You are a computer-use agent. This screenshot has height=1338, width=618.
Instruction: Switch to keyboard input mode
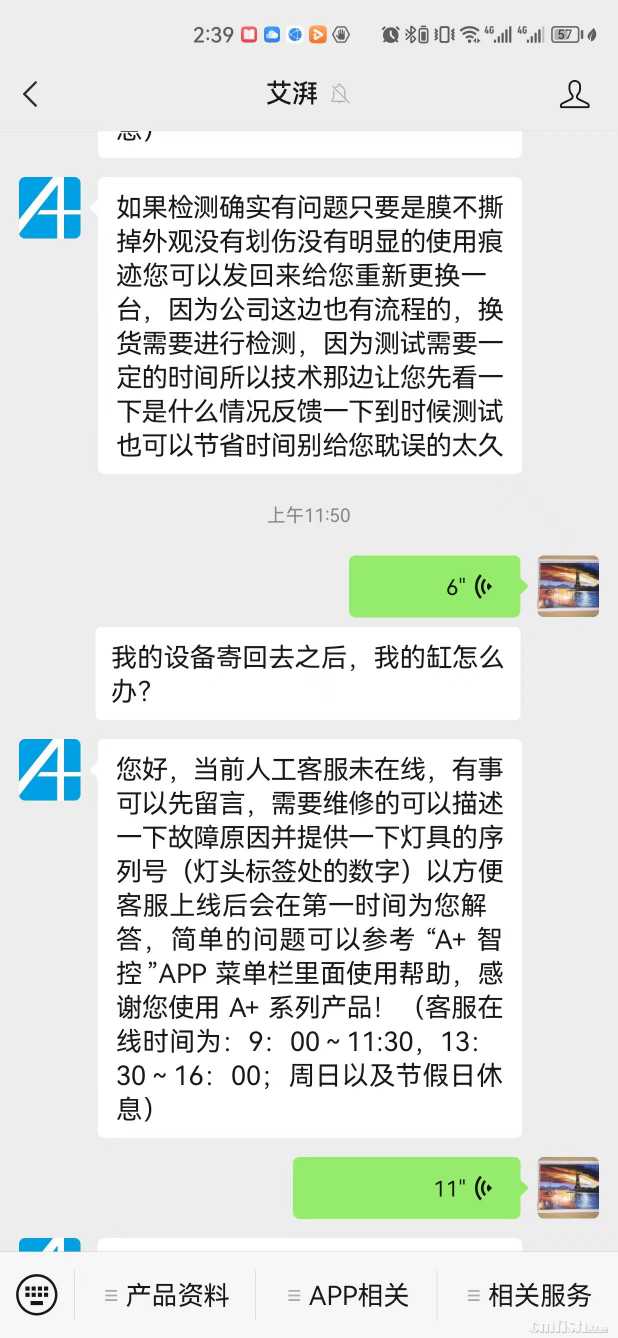coord(38,1295)
